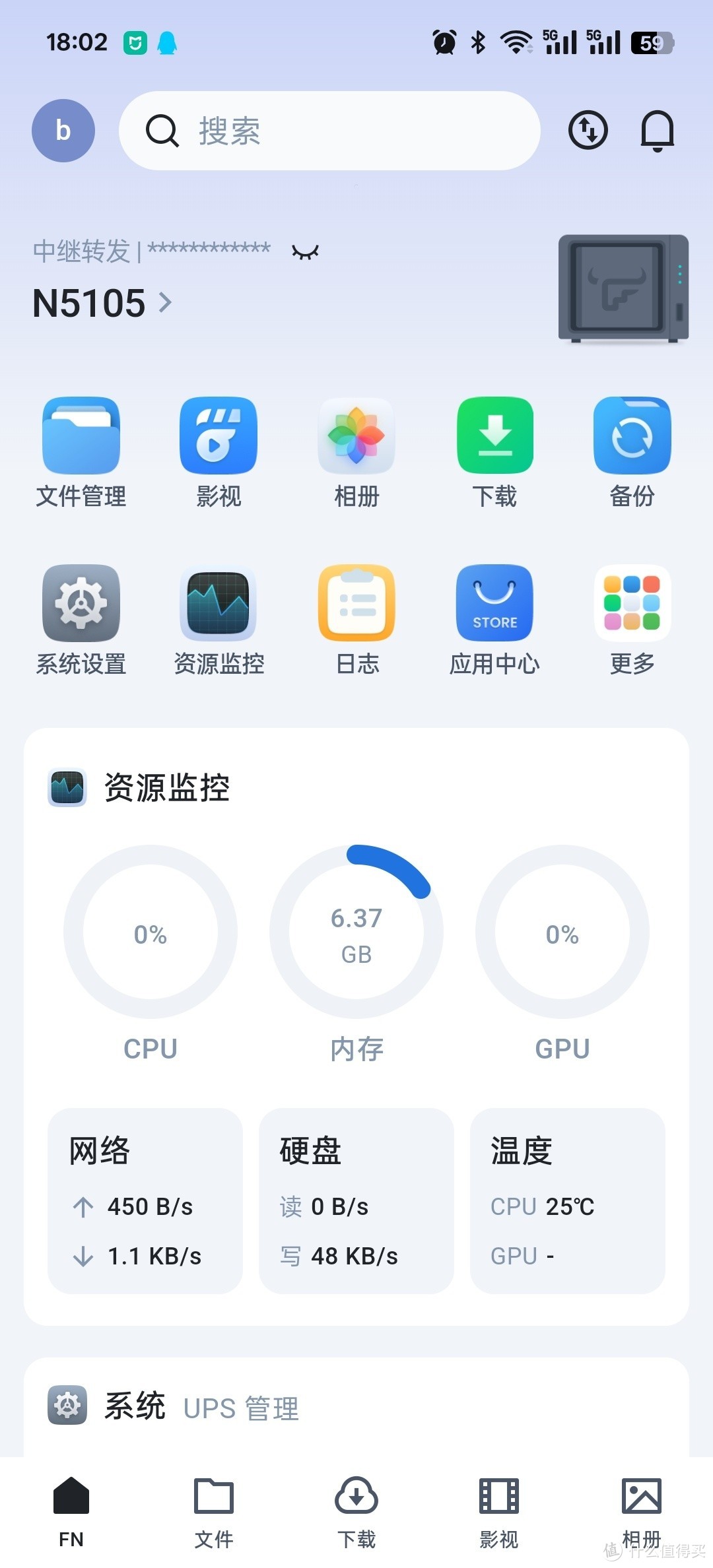
Task: Open the user avatar profile
Action: pyautogui.click(x=63, y=131)
